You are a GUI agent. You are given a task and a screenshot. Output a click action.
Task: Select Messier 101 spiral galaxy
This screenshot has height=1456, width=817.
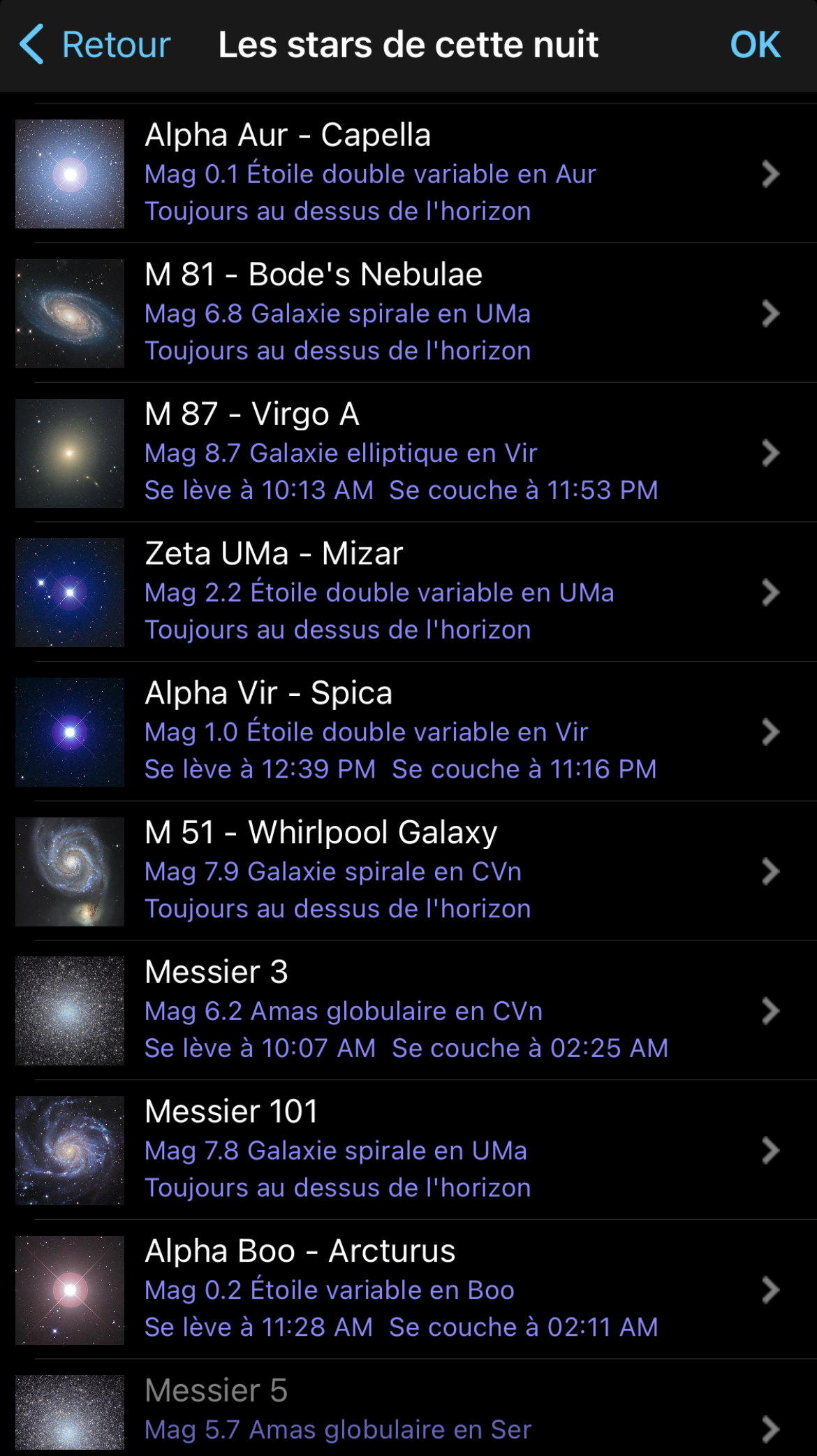[x=408, y=1150]
